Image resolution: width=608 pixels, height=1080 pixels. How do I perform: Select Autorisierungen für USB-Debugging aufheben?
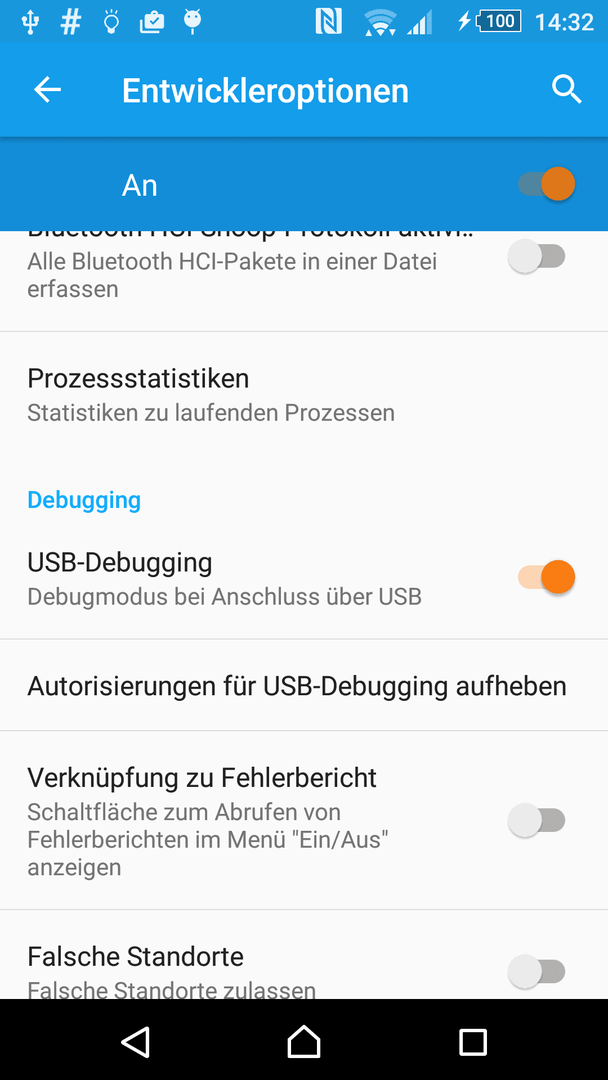click(x=304, y=685)
